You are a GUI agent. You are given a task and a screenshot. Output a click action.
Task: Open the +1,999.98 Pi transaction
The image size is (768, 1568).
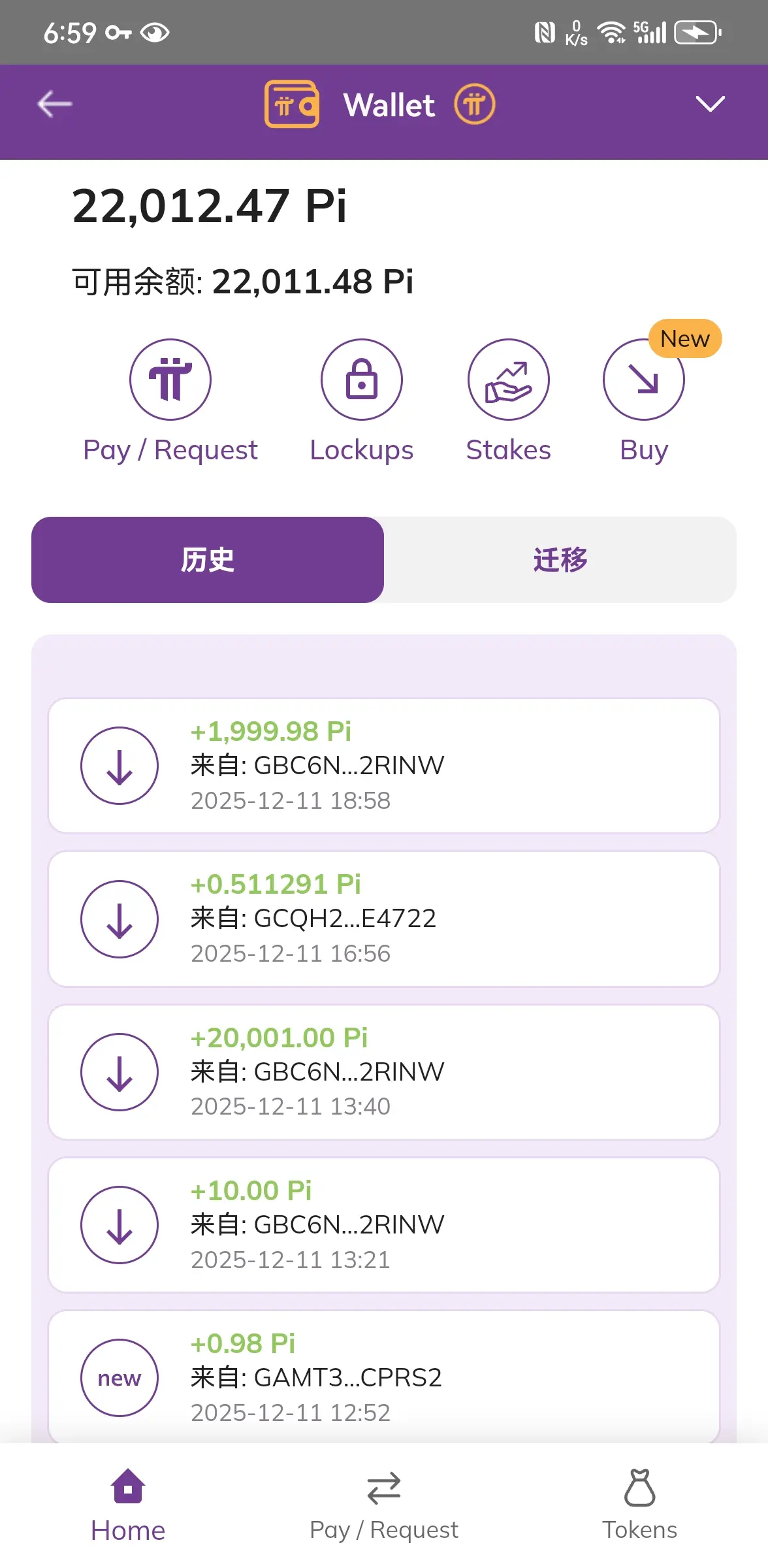(x=384, y=766)
